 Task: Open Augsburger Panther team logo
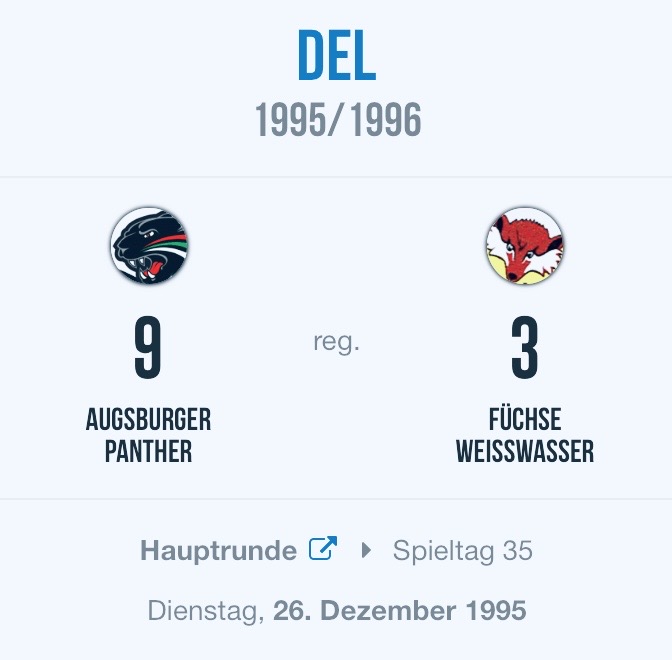pyautogui.click(x=149, y=247)
